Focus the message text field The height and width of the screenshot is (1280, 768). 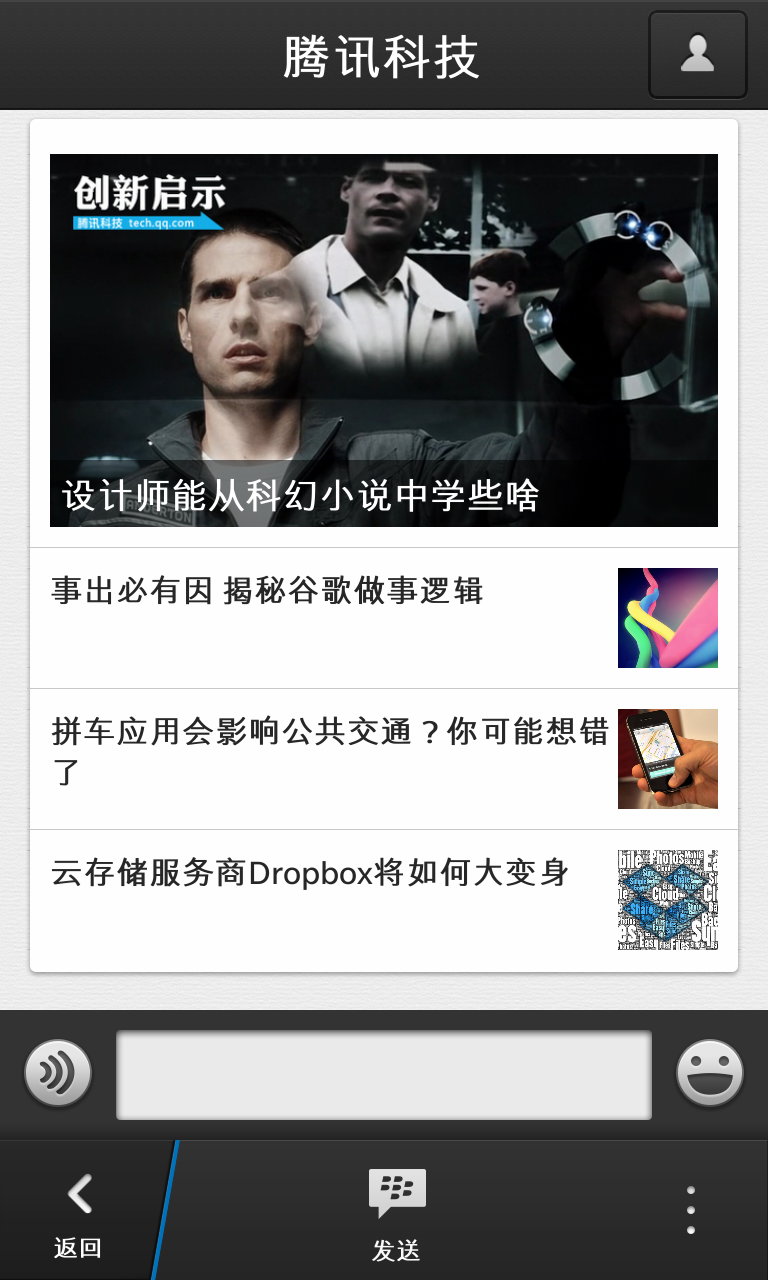(384, 1075)
